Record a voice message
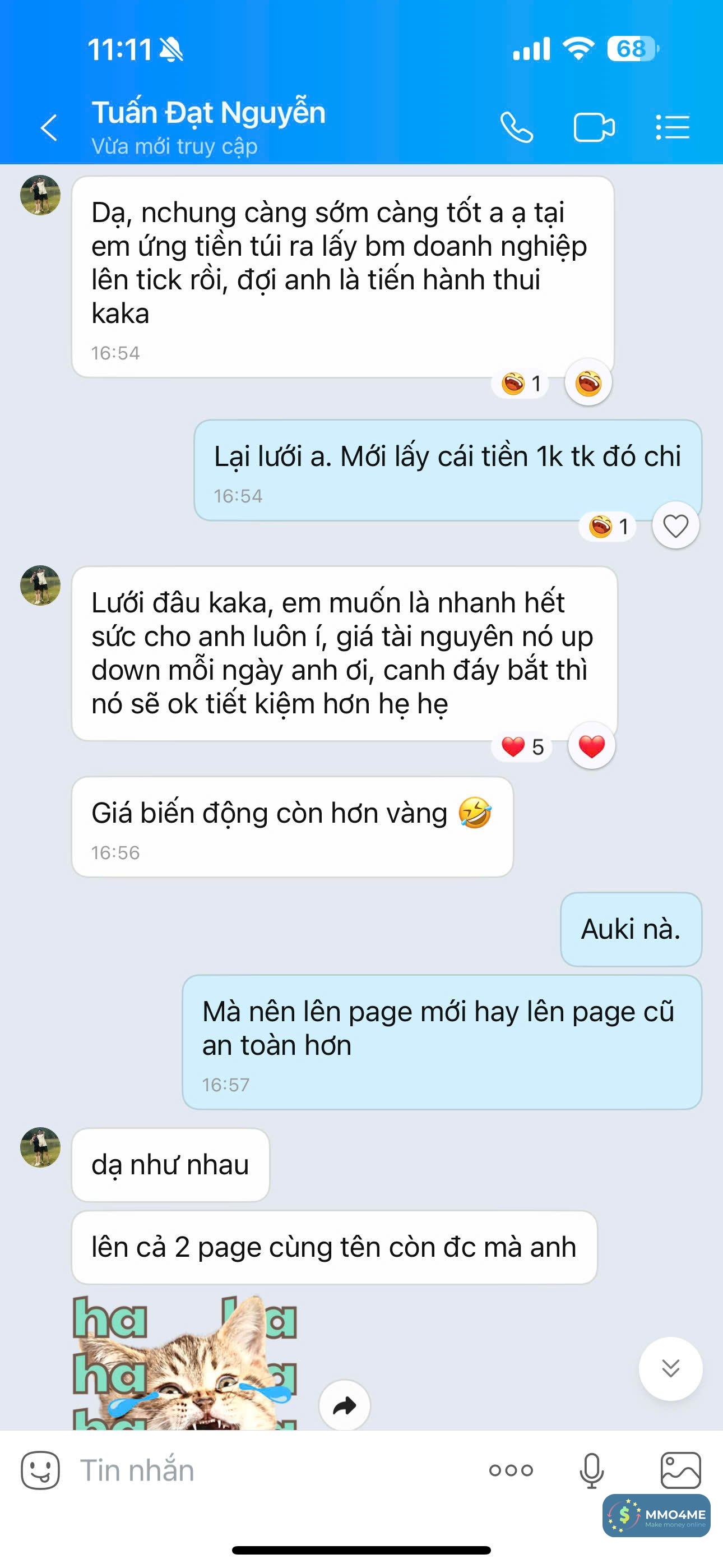 [591, 1470]
